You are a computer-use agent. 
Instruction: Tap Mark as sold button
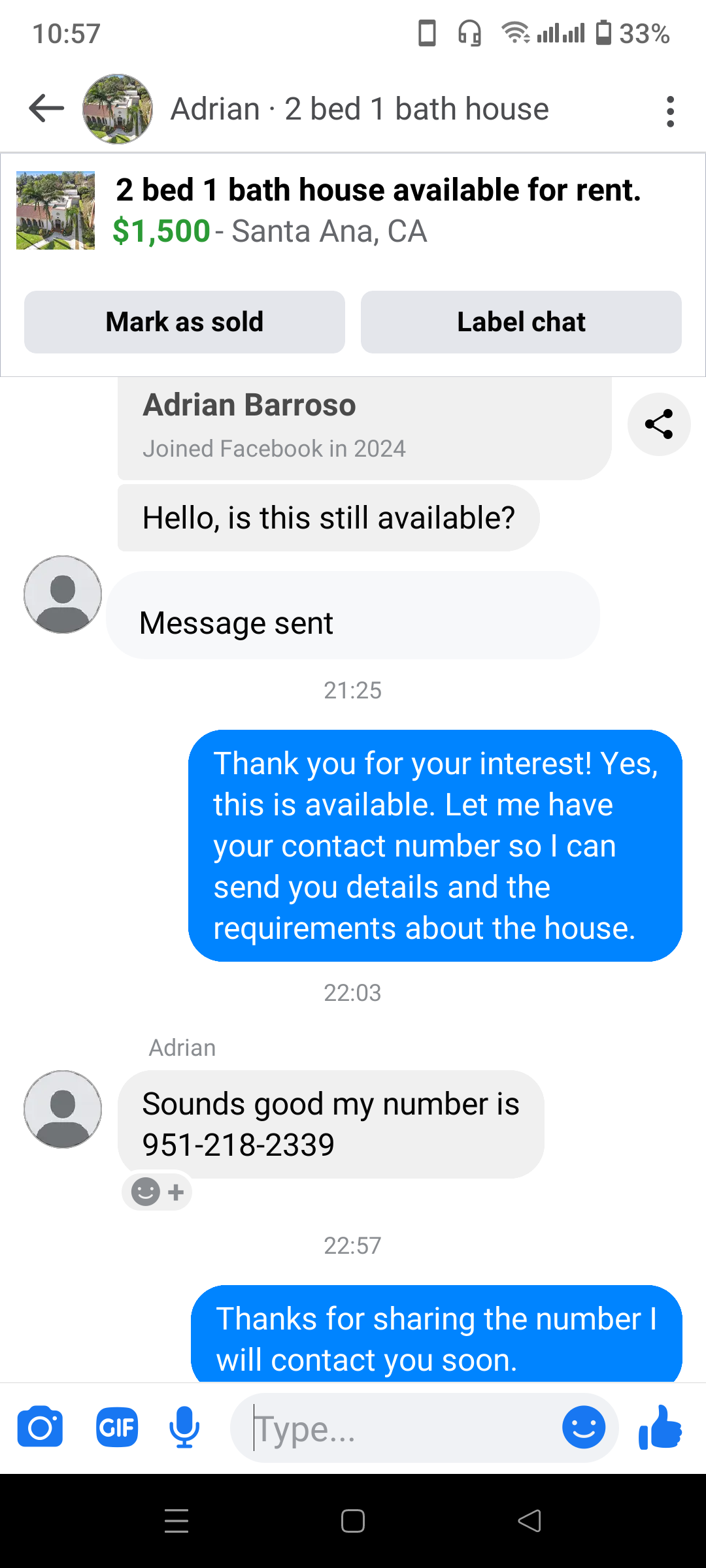coord(184,322)
